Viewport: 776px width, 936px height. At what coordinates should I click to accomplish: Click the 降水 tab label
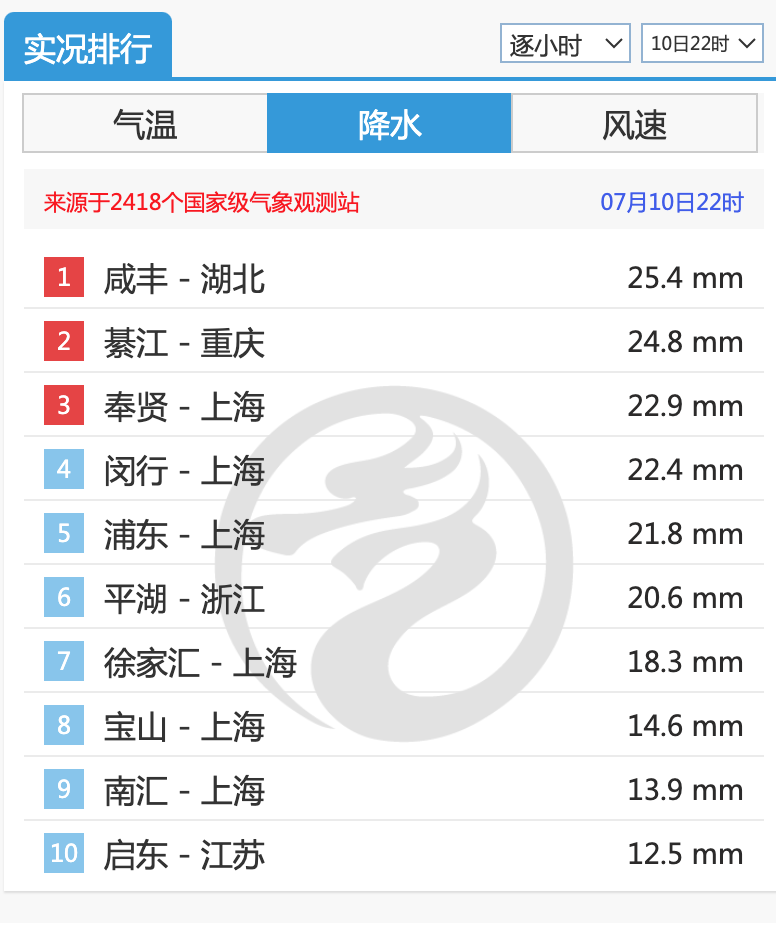388,122
